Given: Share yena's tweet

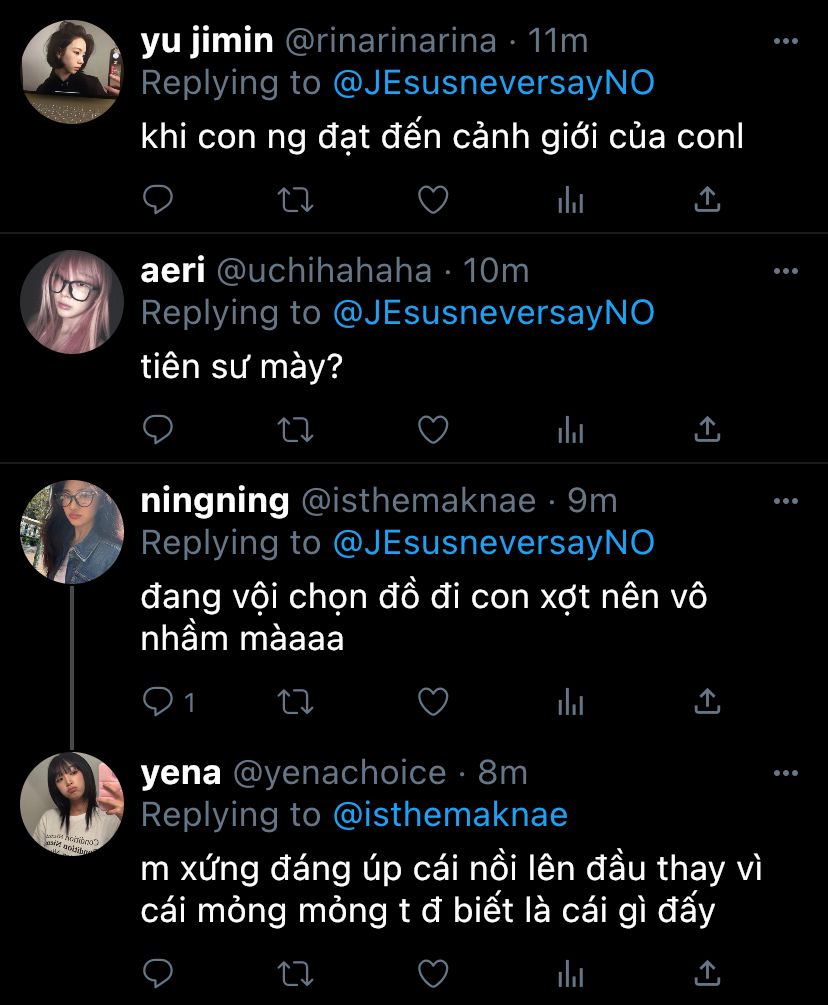Looking at the screenshot, I should [x=707, y=972].
